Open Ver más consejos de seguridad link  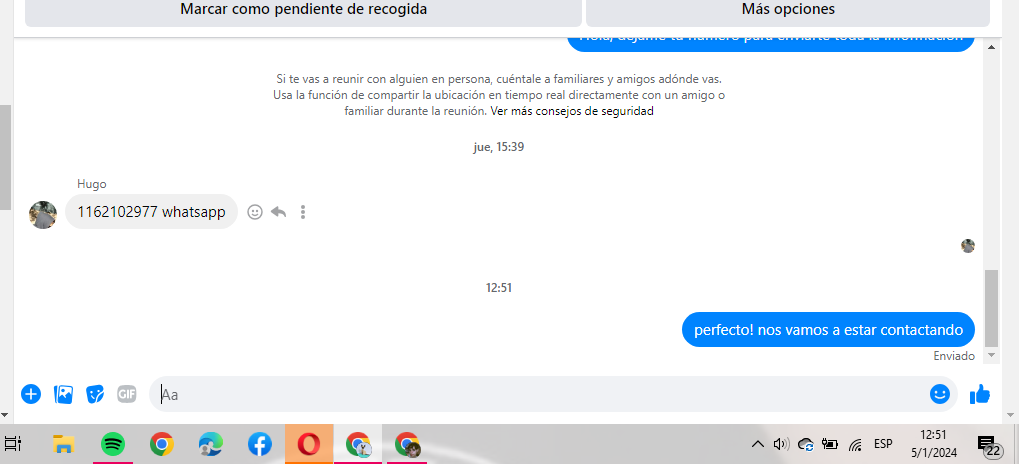click(x=572, y=111)
